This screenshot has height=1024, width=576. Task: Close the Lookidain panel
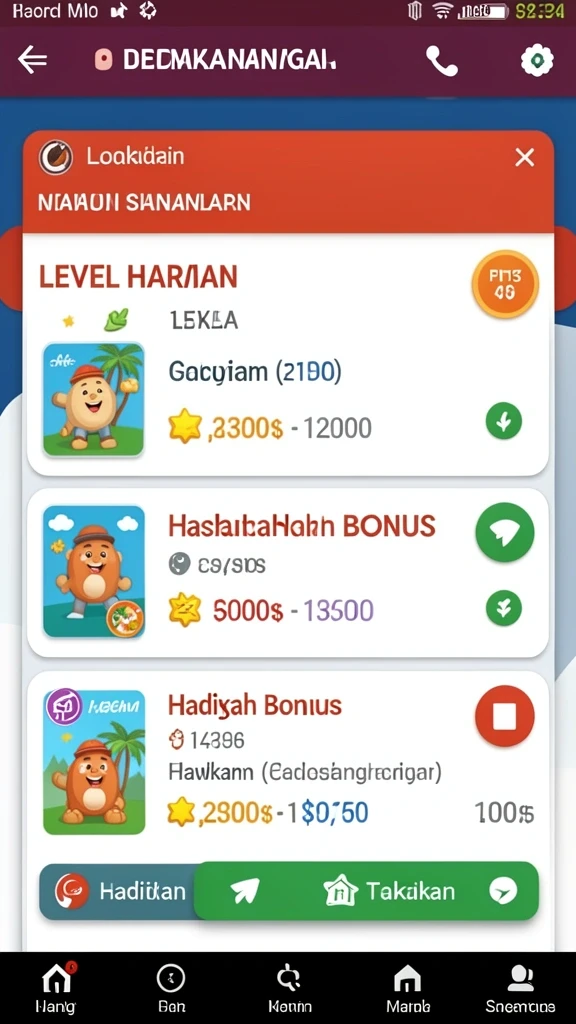point(524,157)
